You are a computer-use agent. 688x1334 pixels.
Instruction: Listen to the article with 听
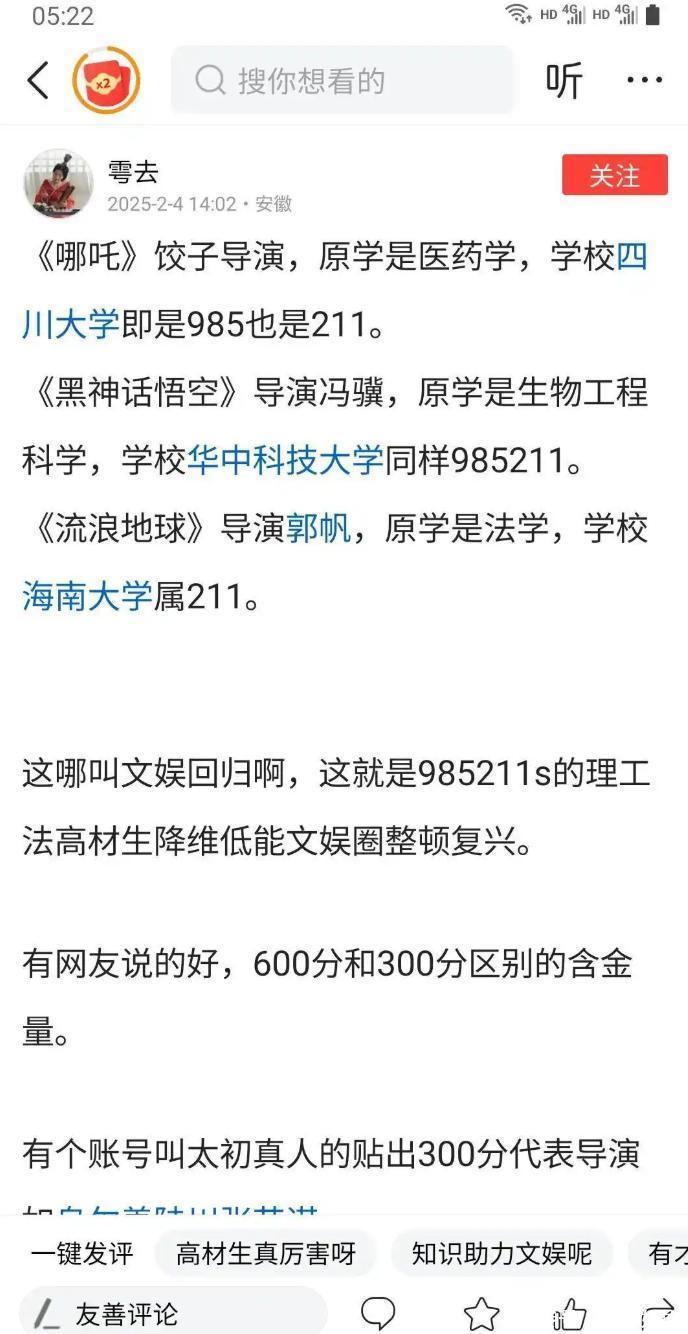[x=564, y=80]
